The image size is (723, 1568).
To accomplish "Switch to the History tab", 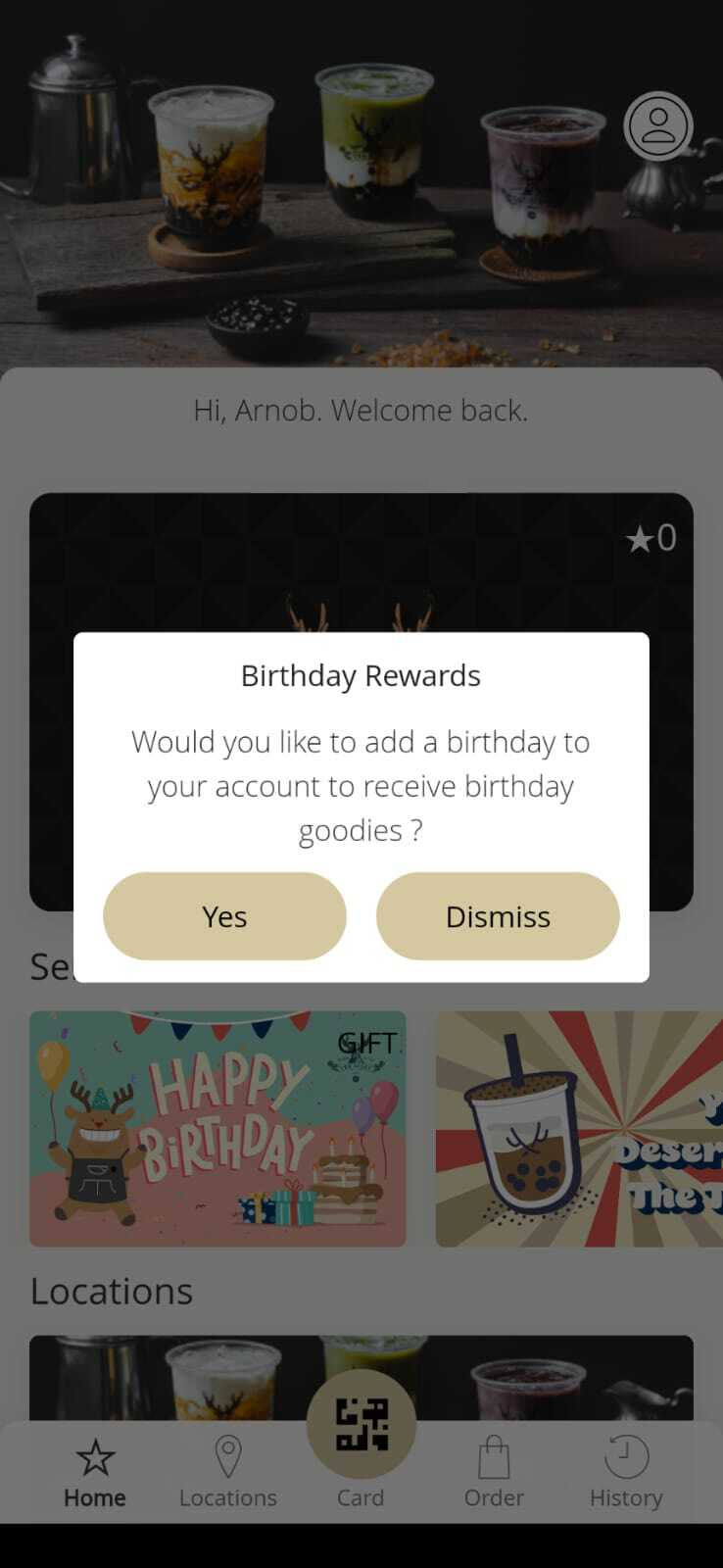I will point(626,1473).
